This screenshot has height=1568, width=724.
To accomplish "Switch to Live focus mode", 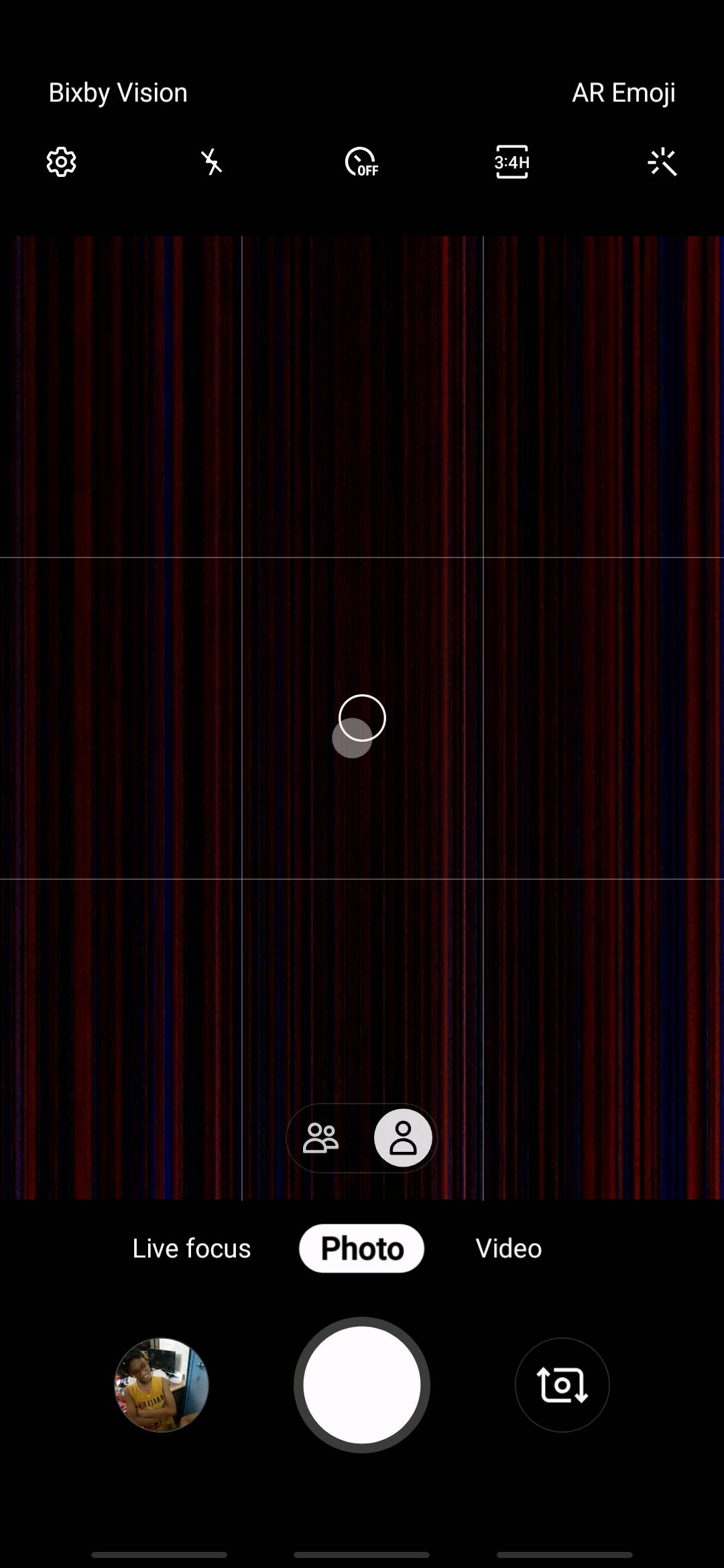I will tap(192, 1248).
